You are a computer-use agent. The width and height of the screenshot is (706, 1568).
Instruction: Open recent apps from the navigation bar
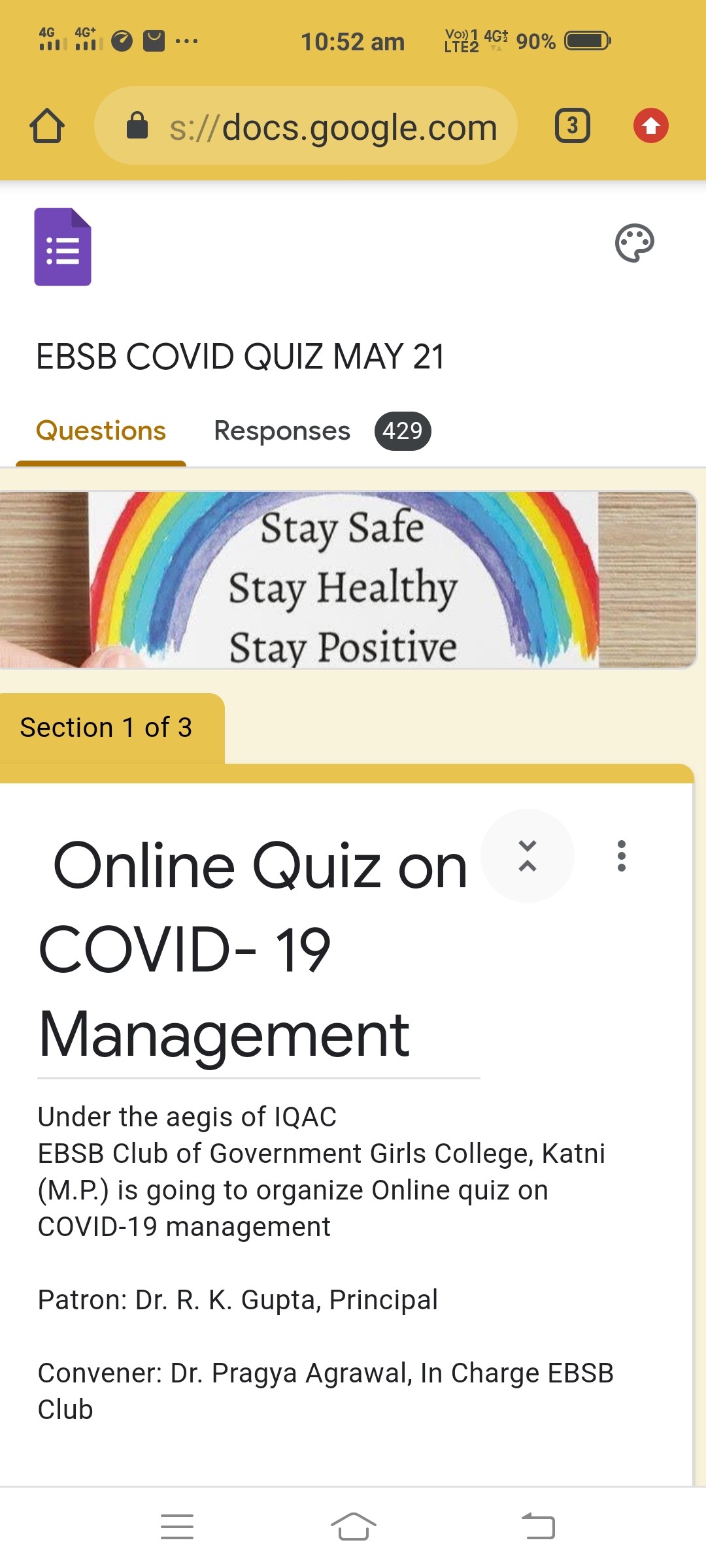coord(177,1527)
